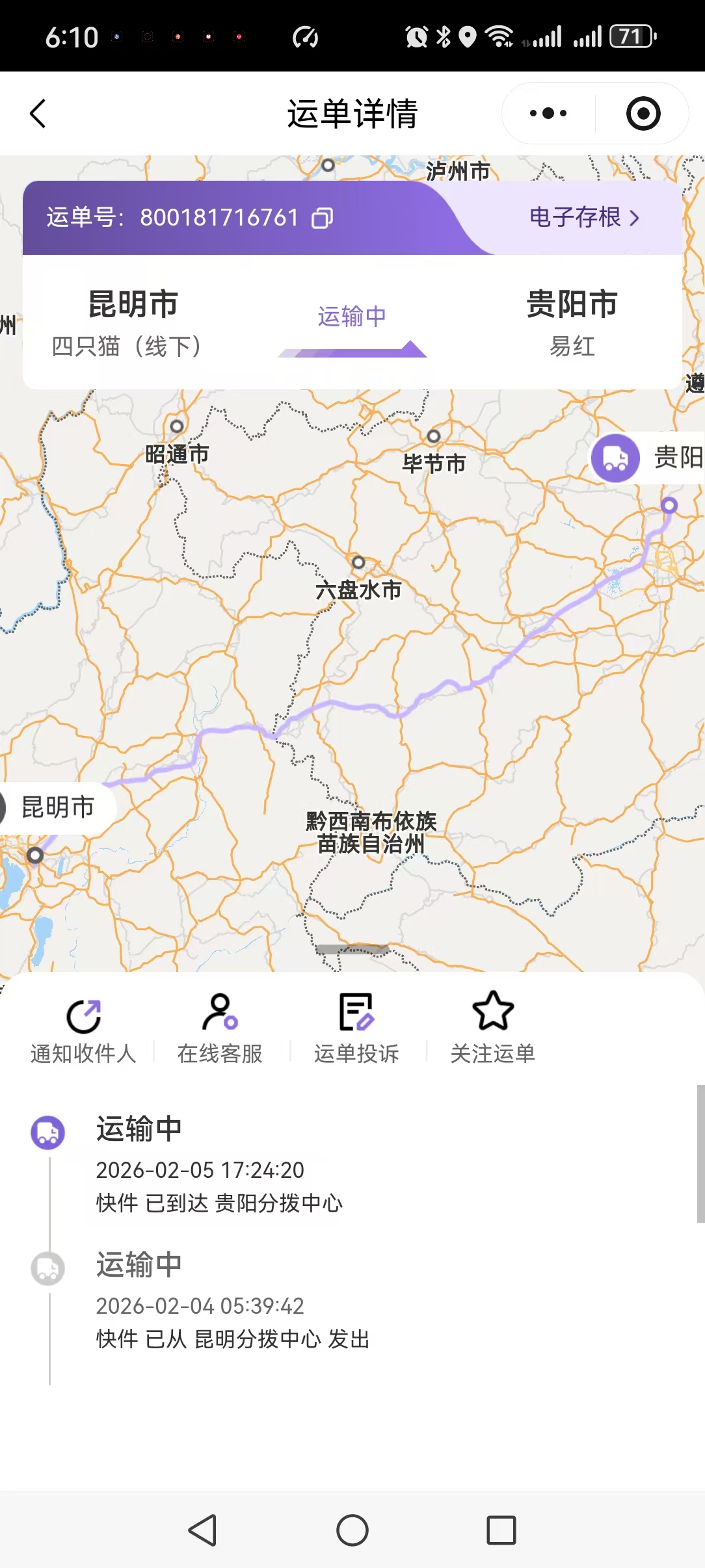The height and width of the screenshot is (1568, 705).
Task: Open 电子存根 electronic receipt
Action: click(x=584, y=218)
